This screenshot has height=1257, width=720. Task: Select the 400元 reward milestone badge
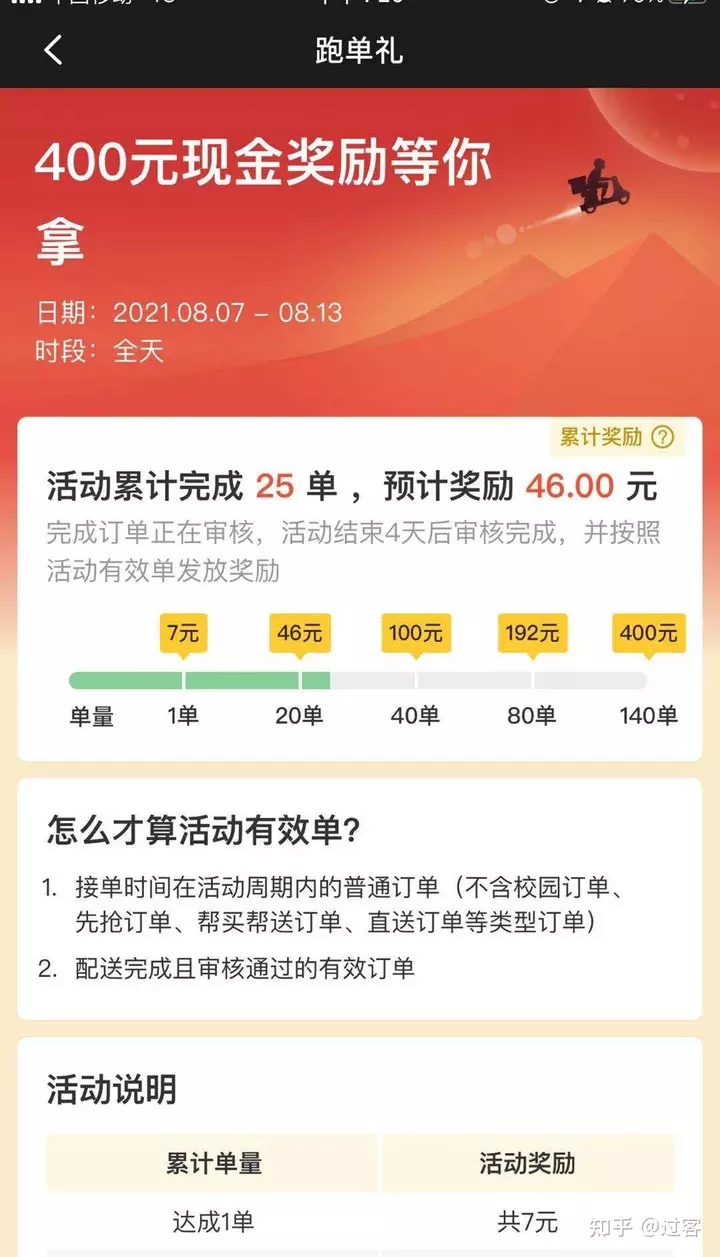(x=647, y=633)
